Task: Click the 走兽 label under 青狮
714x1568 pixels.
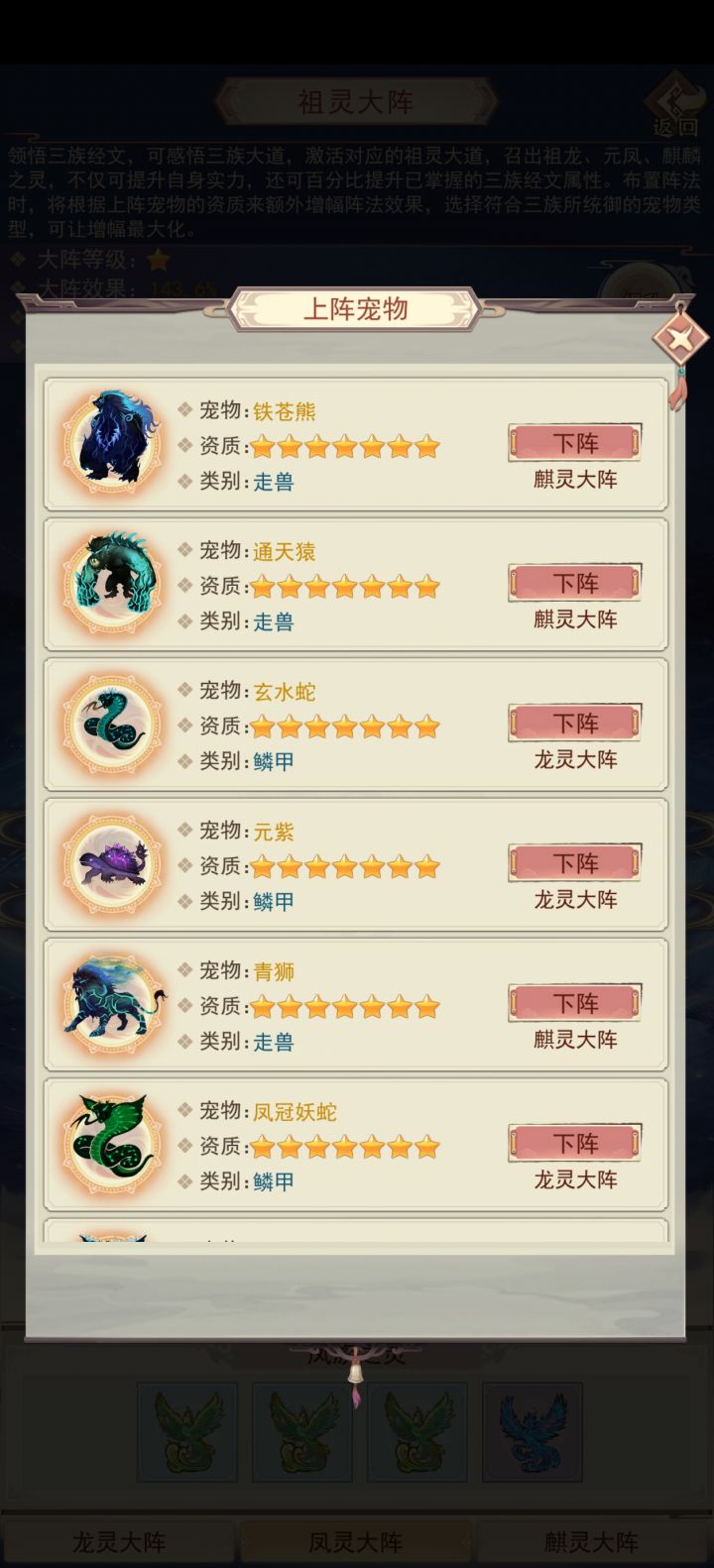Action: tap(272, 1042)
